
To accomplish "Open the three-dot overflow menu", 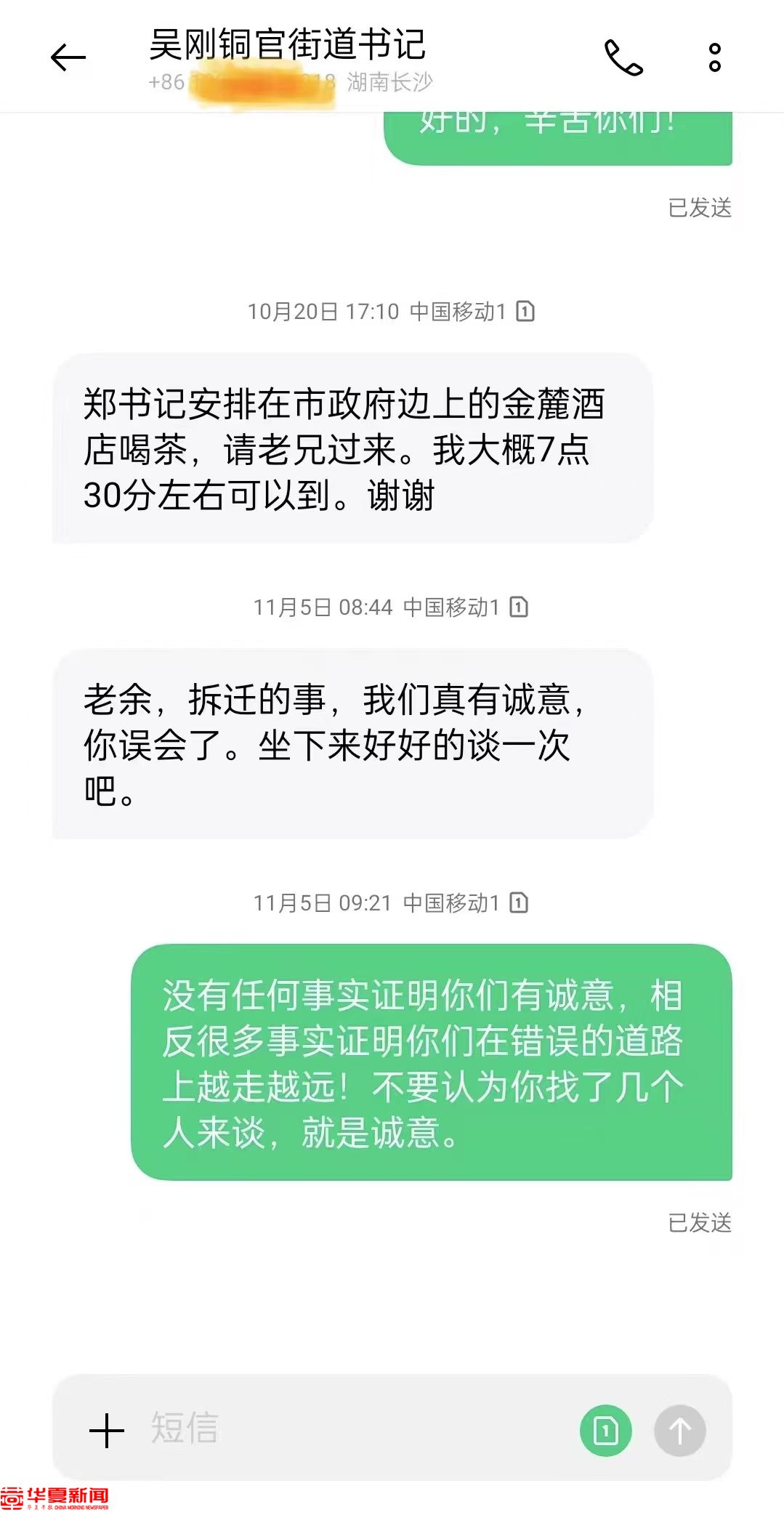I will 714,58.
